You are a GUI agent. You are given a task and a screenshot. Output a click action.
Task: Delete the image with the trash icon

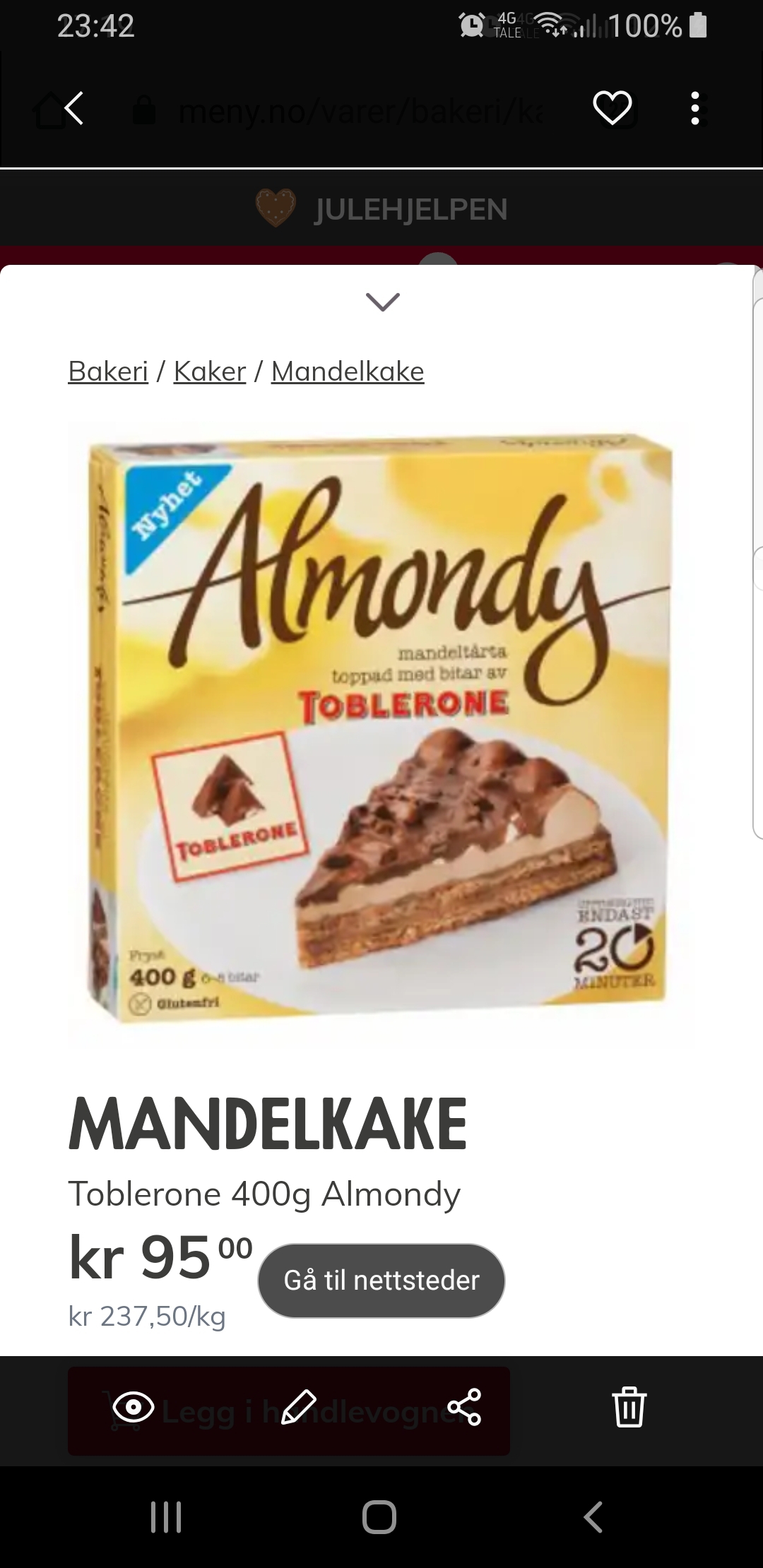629,1406
